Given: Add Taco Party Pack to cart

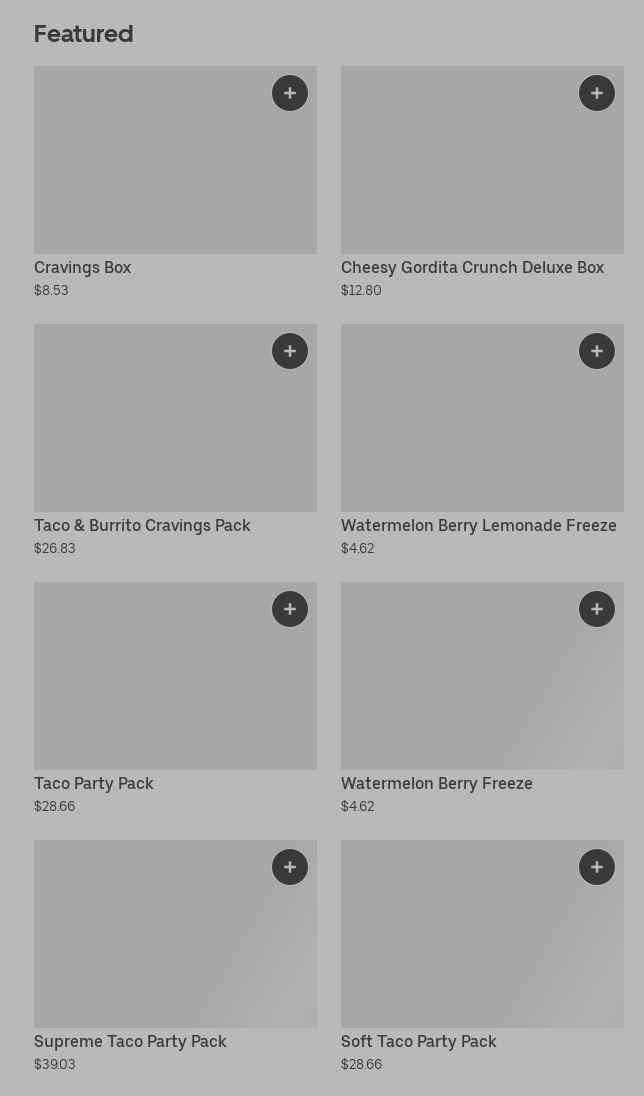Looking at the screenshot, I should click(x=289, y=609).
